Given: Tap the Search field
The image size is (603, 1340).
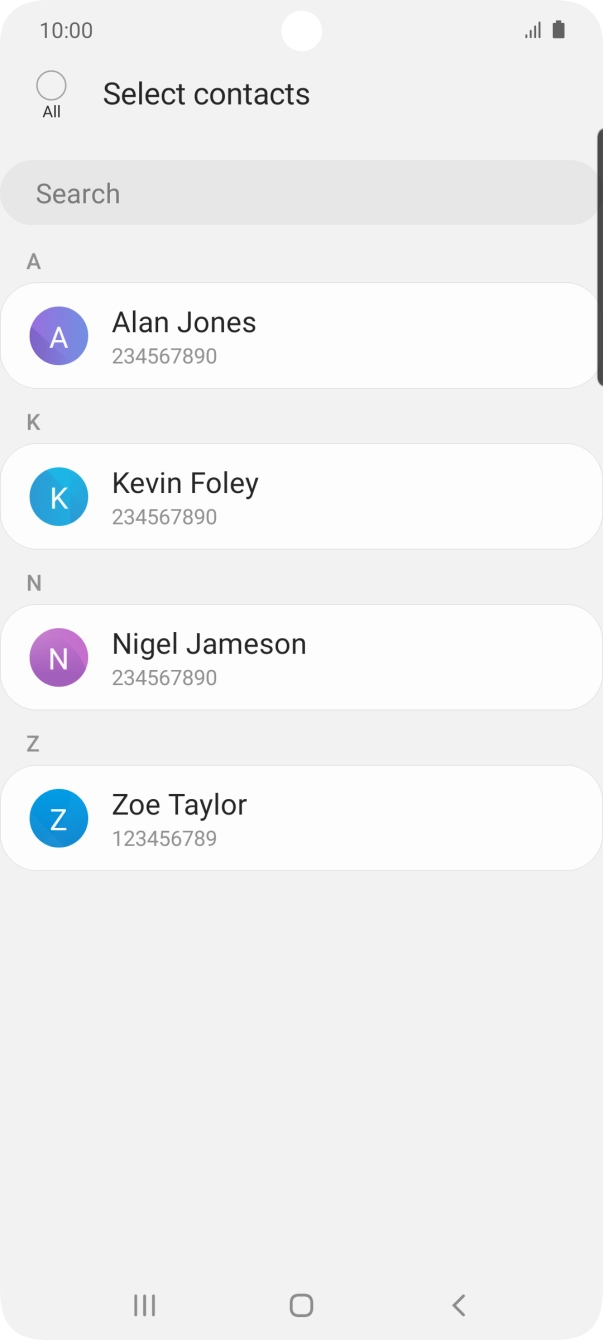Looking at the screenshot, I should [x=300, y=193].
